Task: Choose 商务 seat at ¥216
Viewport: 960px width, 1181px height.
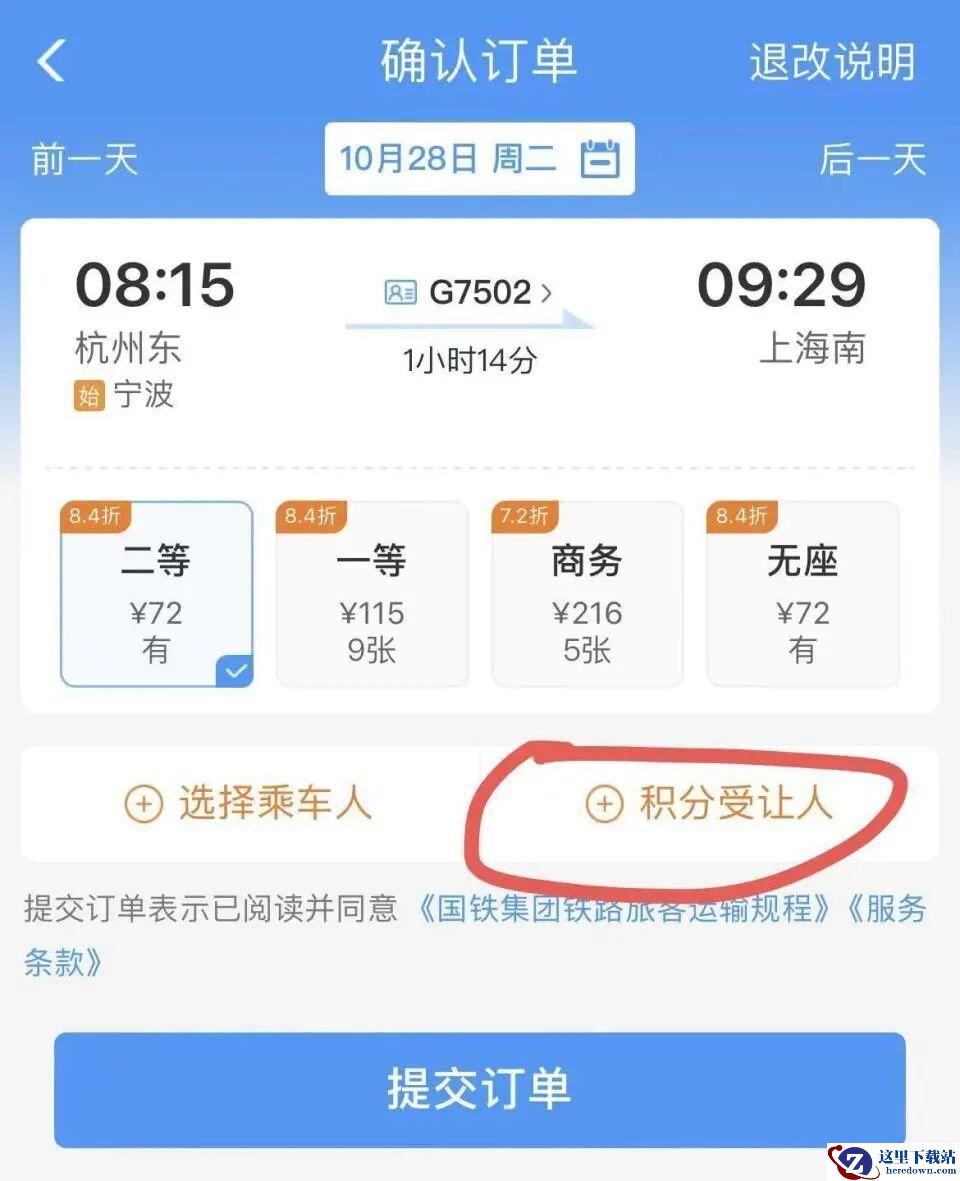Action: (x=587, y=594)
